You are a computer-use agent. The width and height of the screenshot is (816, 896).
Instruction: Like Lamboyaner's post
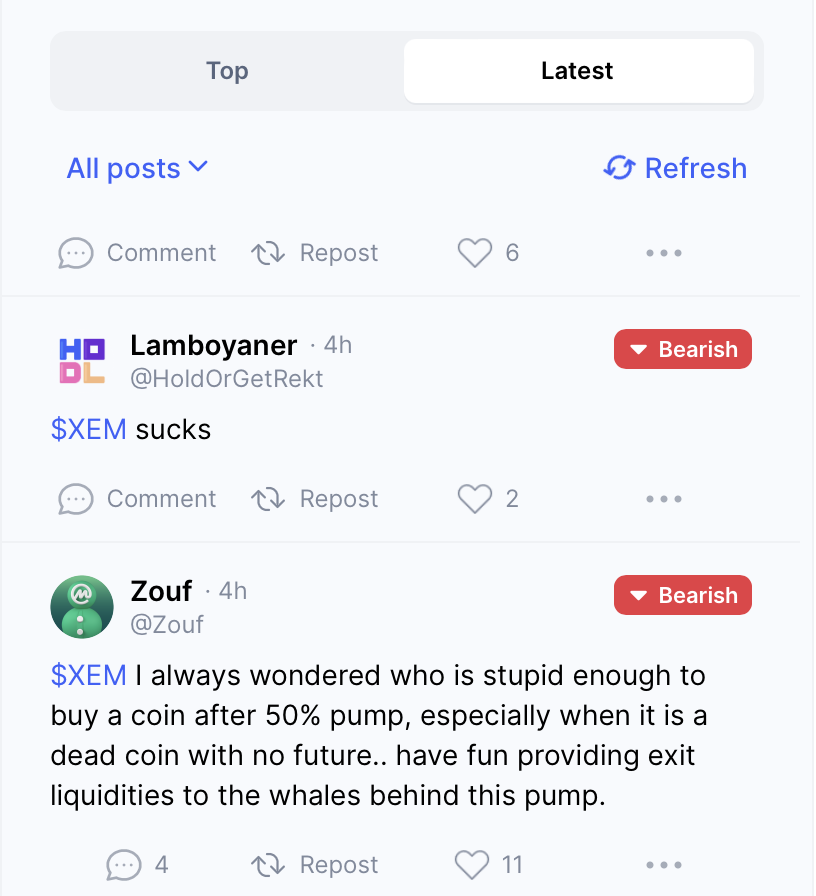coord(475,499)
